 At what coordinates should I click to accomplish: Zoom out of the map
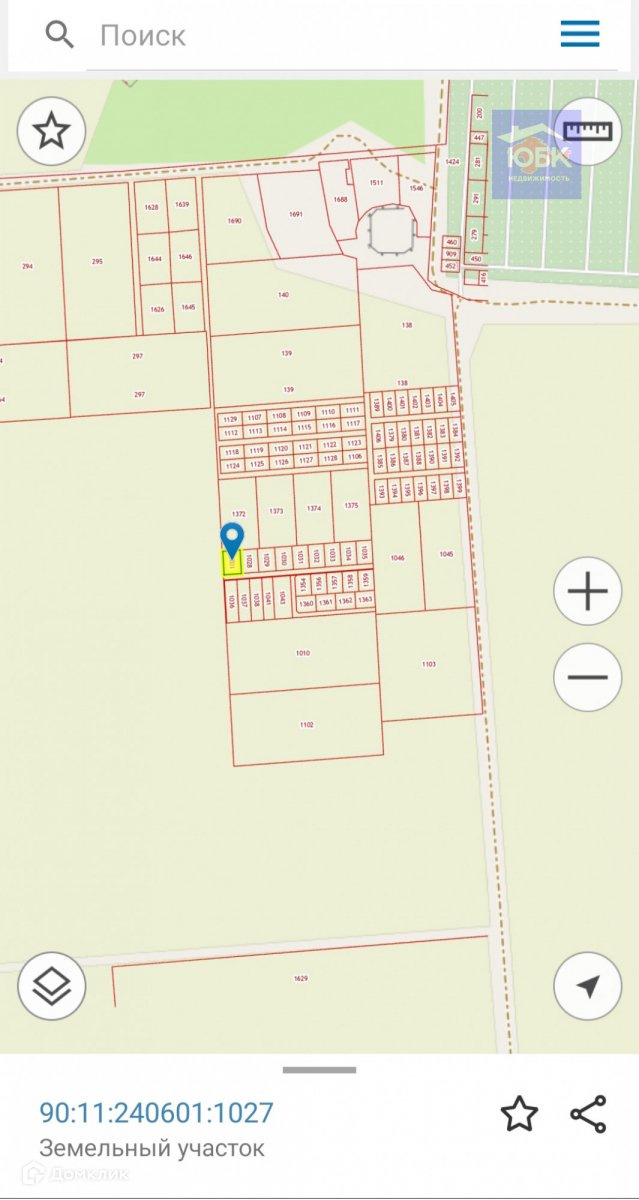point(587,678)
